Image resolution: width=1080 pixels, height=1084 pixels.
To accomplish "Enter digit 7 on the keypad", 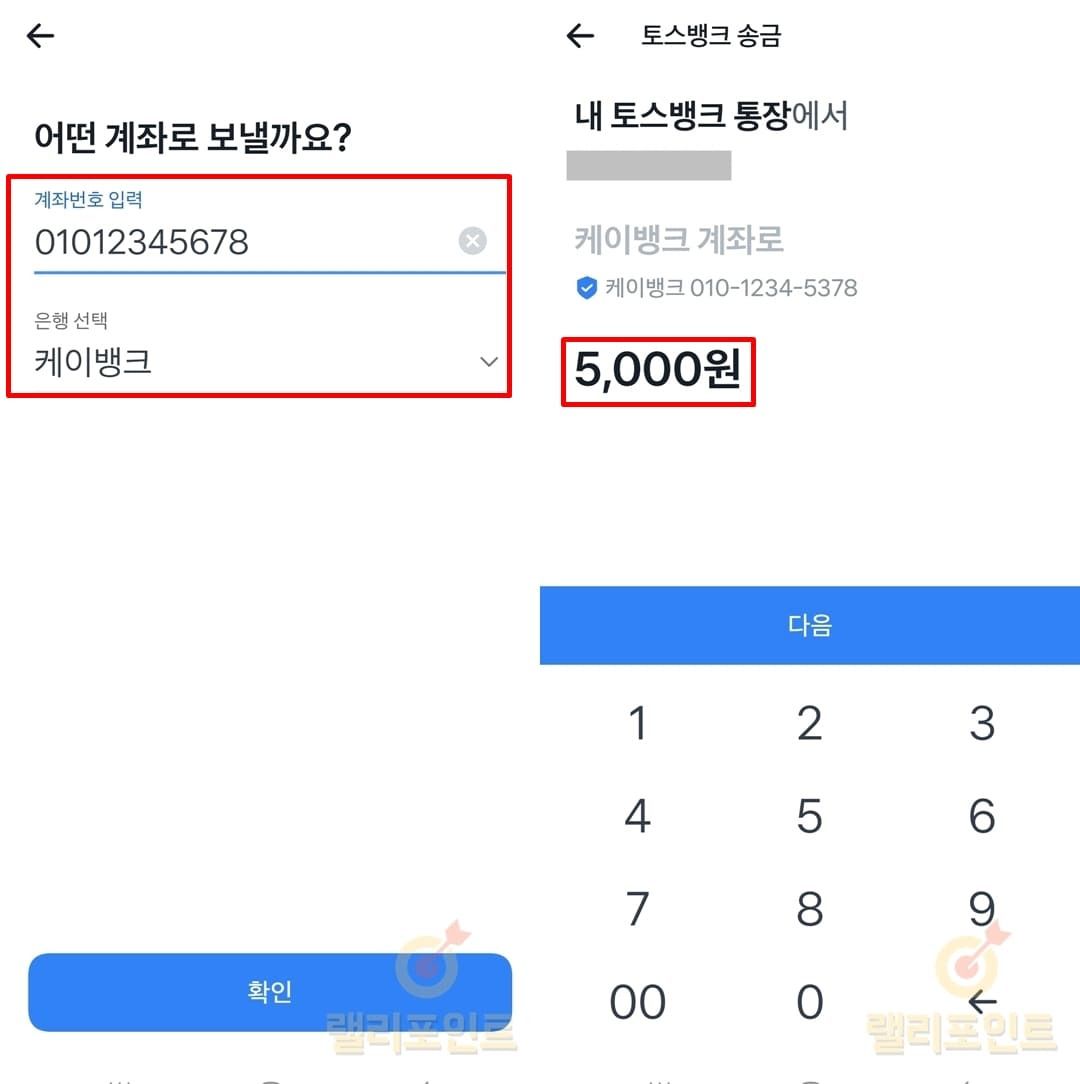I will pos(638,909).
